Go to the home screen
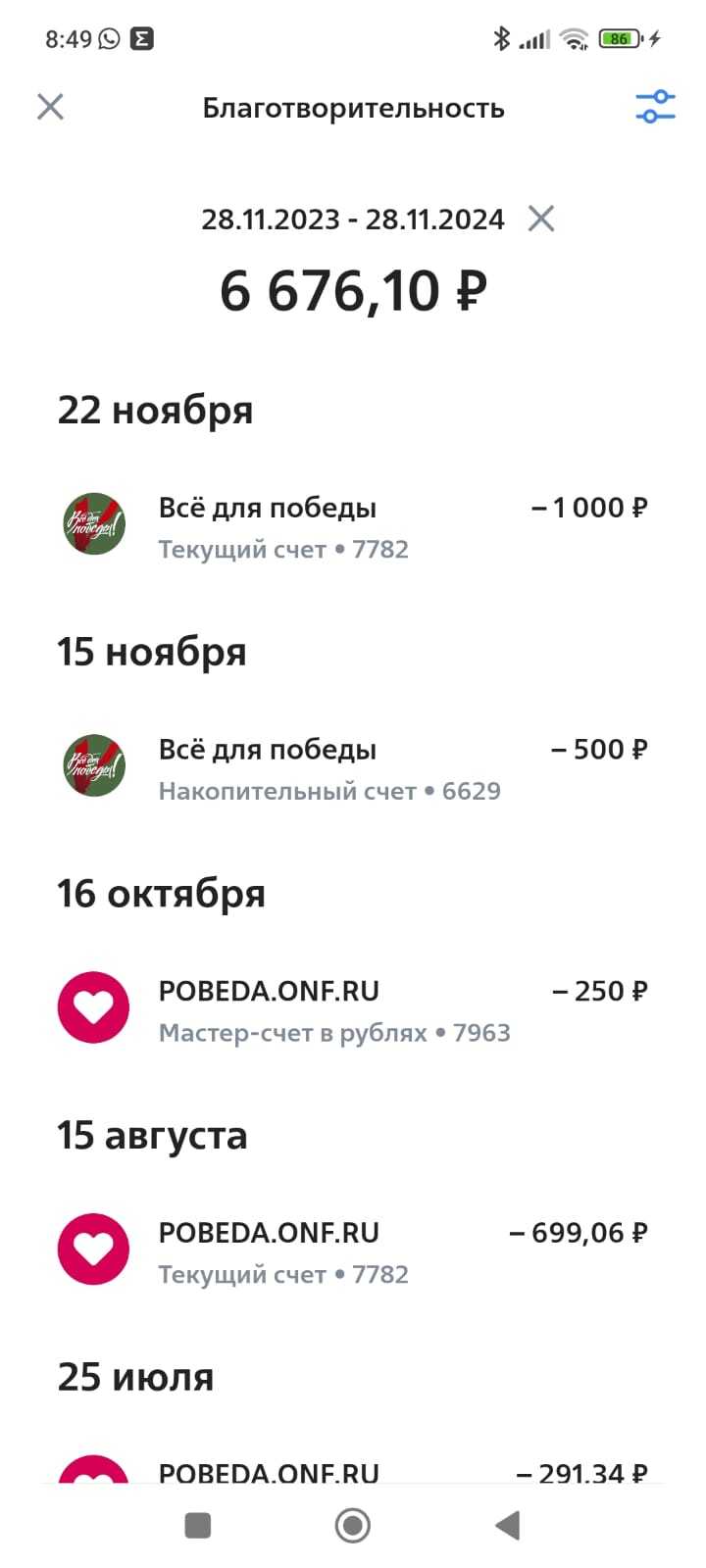Screen dimensions: 706x1568 click(352, 1525)
